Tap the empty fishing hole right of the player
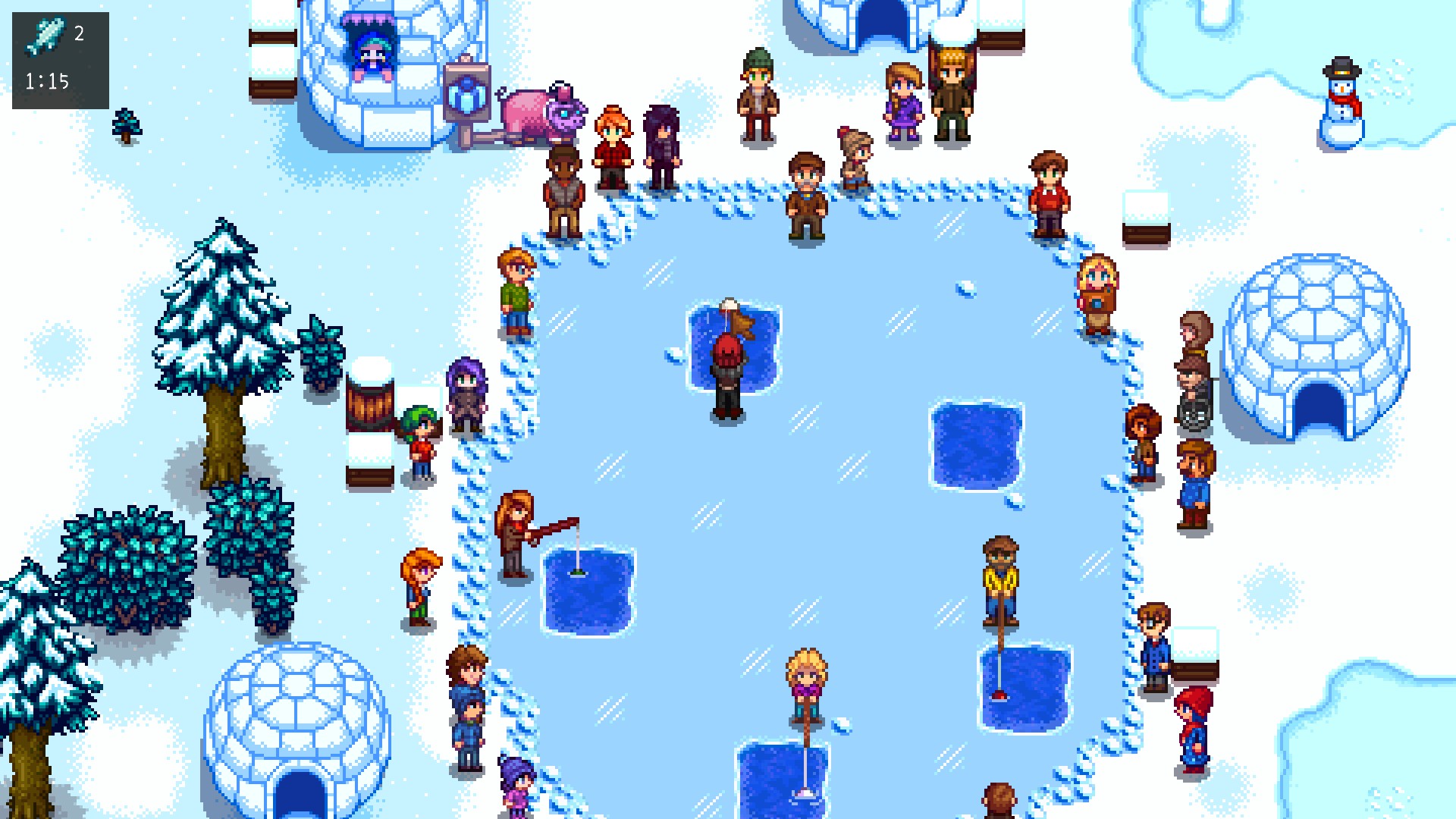 click(976, 445)
